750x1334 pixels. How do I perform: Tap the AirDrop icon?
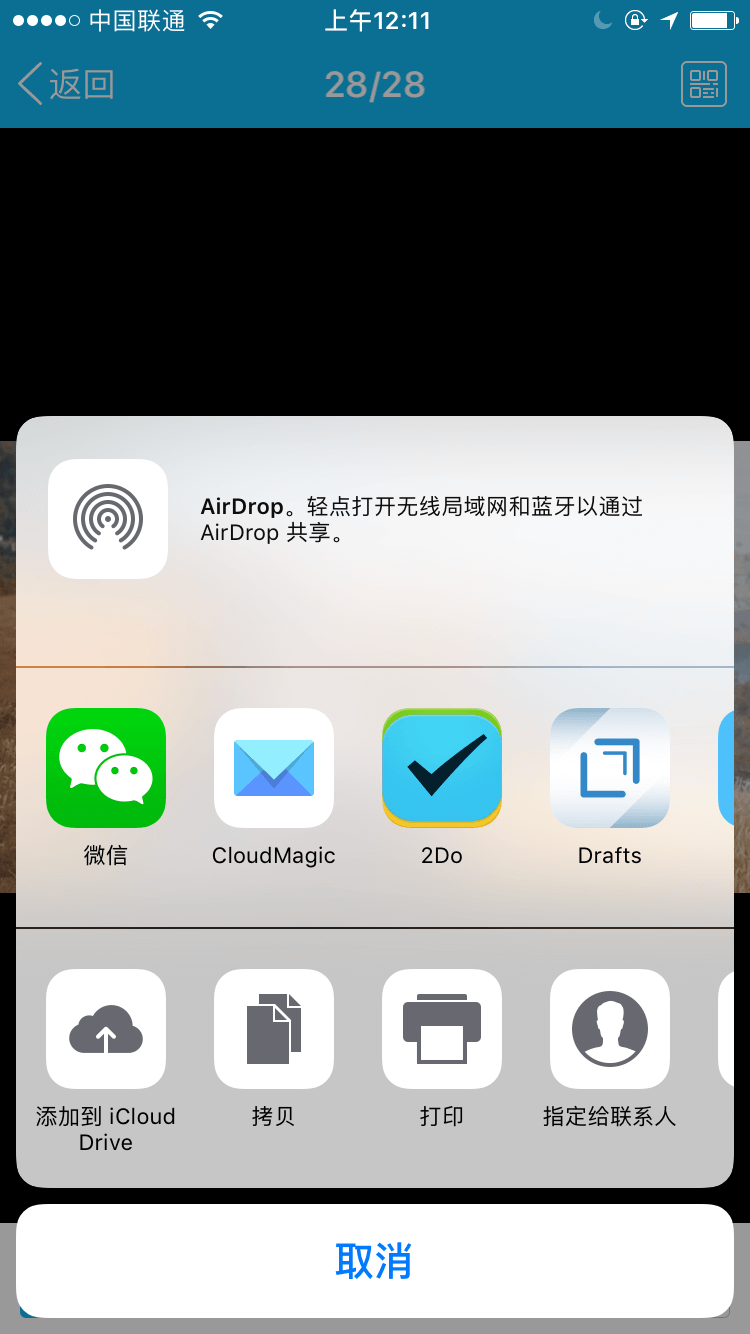pyautogui.click(x=108, y=519)
